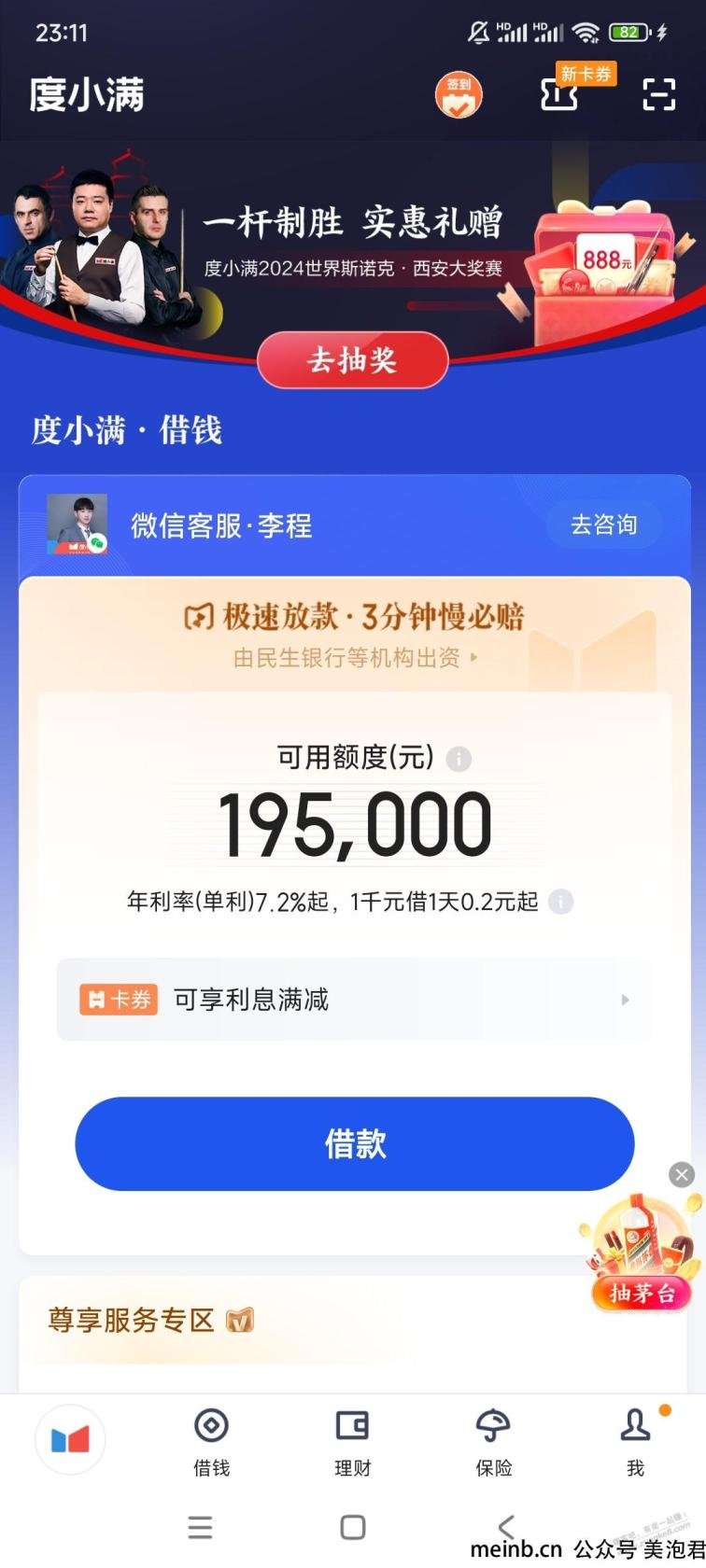This screenshot has height=1568, width=706.
Task: Tap the system home button
Action: click(x=353, y=1527)
